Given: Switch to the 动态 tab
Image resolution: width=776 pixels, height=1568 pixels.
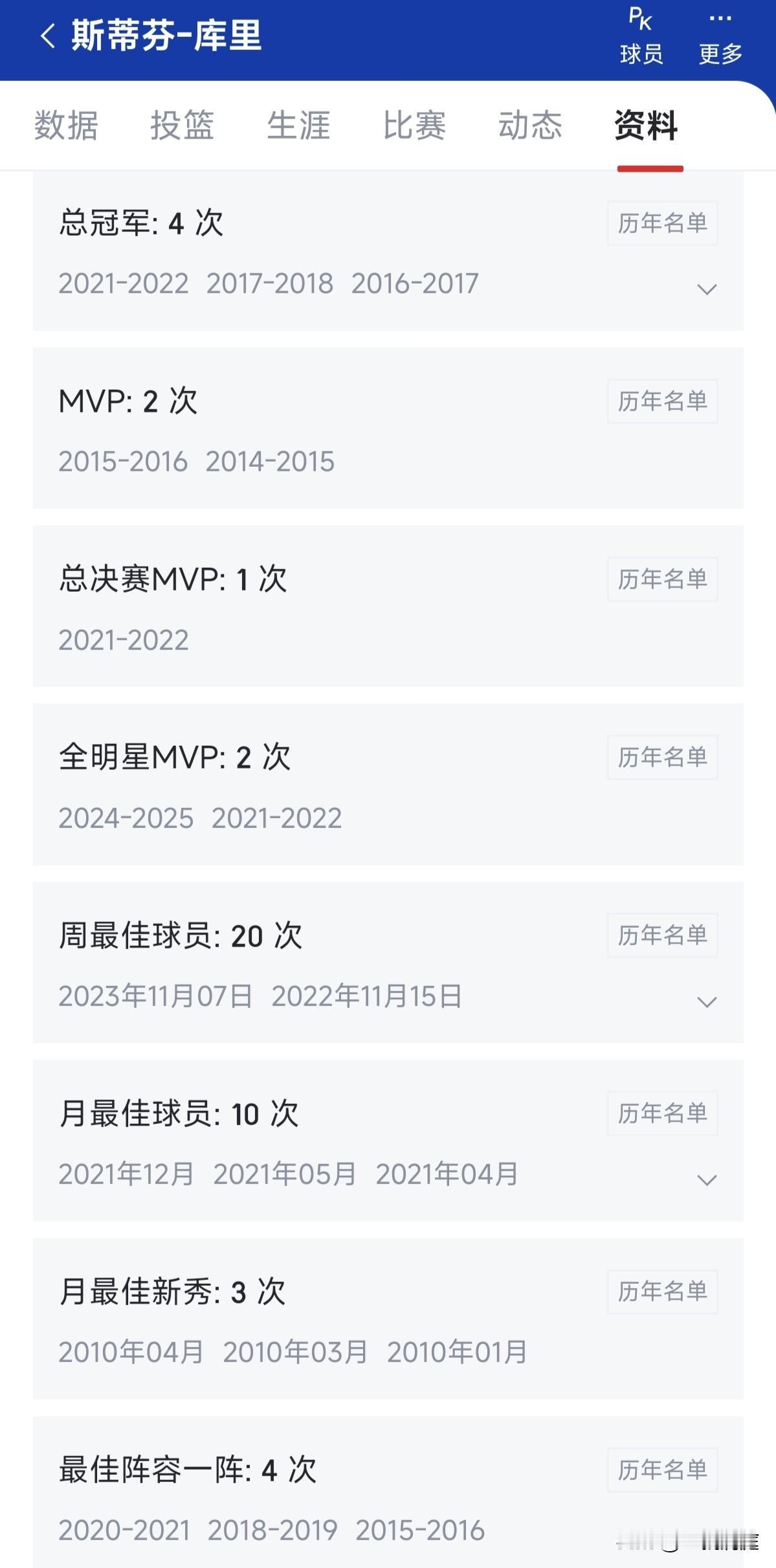Looking at the screenshot, I should [x=530, y=126].
